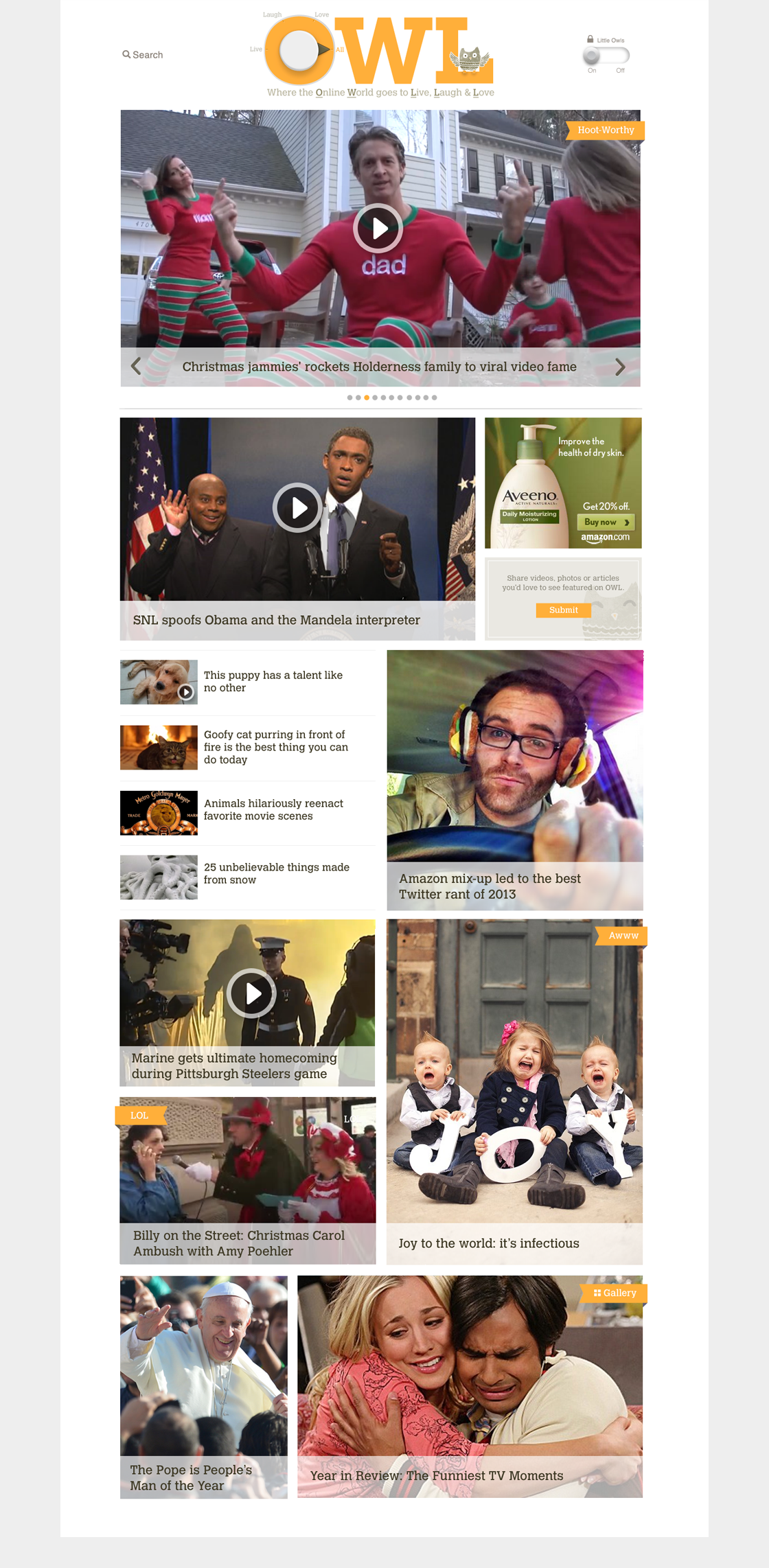The image size is (769, 1568).
Task: Play the Christmas jammies video
Action: tap(378, 228)
